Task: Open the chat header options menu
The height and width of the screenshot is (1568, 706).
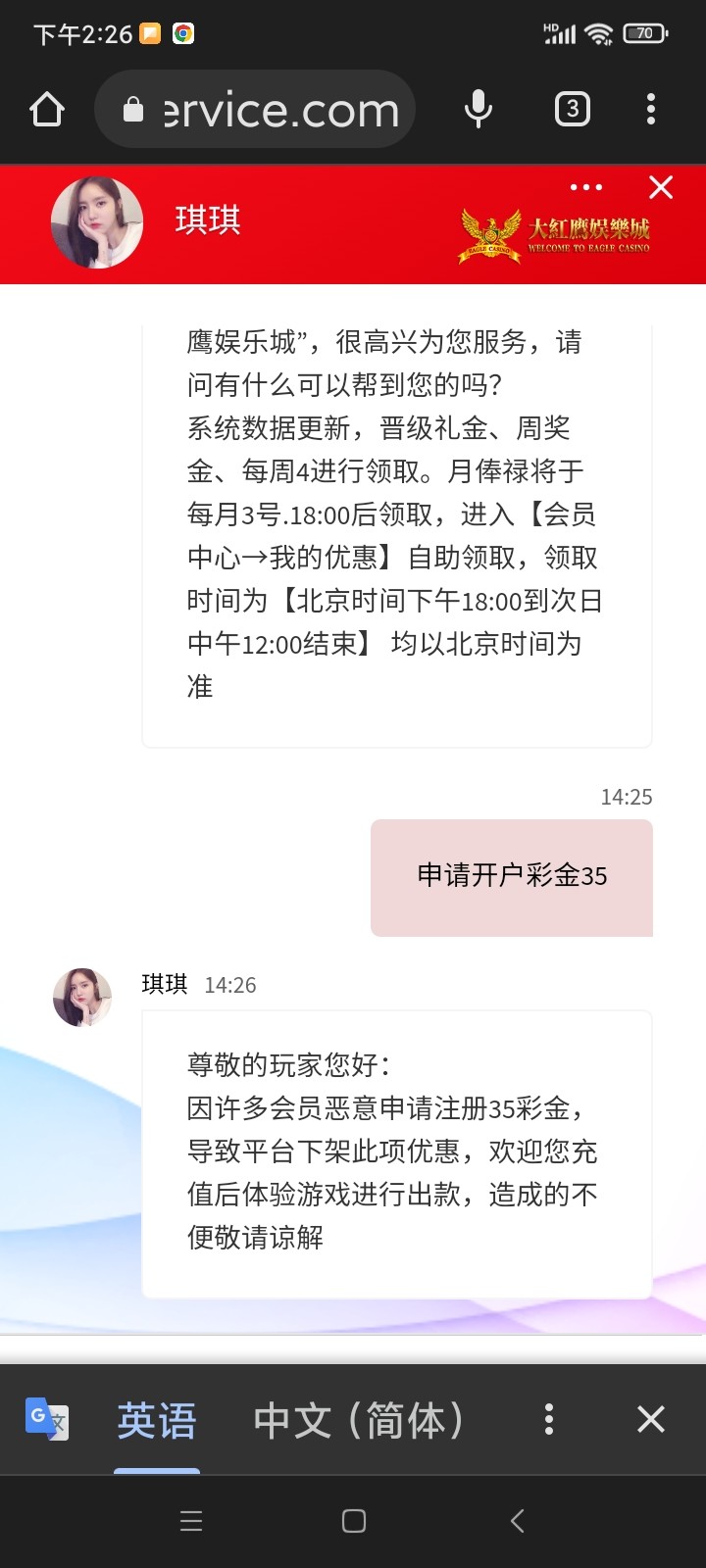Action: [x=585, y=186]
